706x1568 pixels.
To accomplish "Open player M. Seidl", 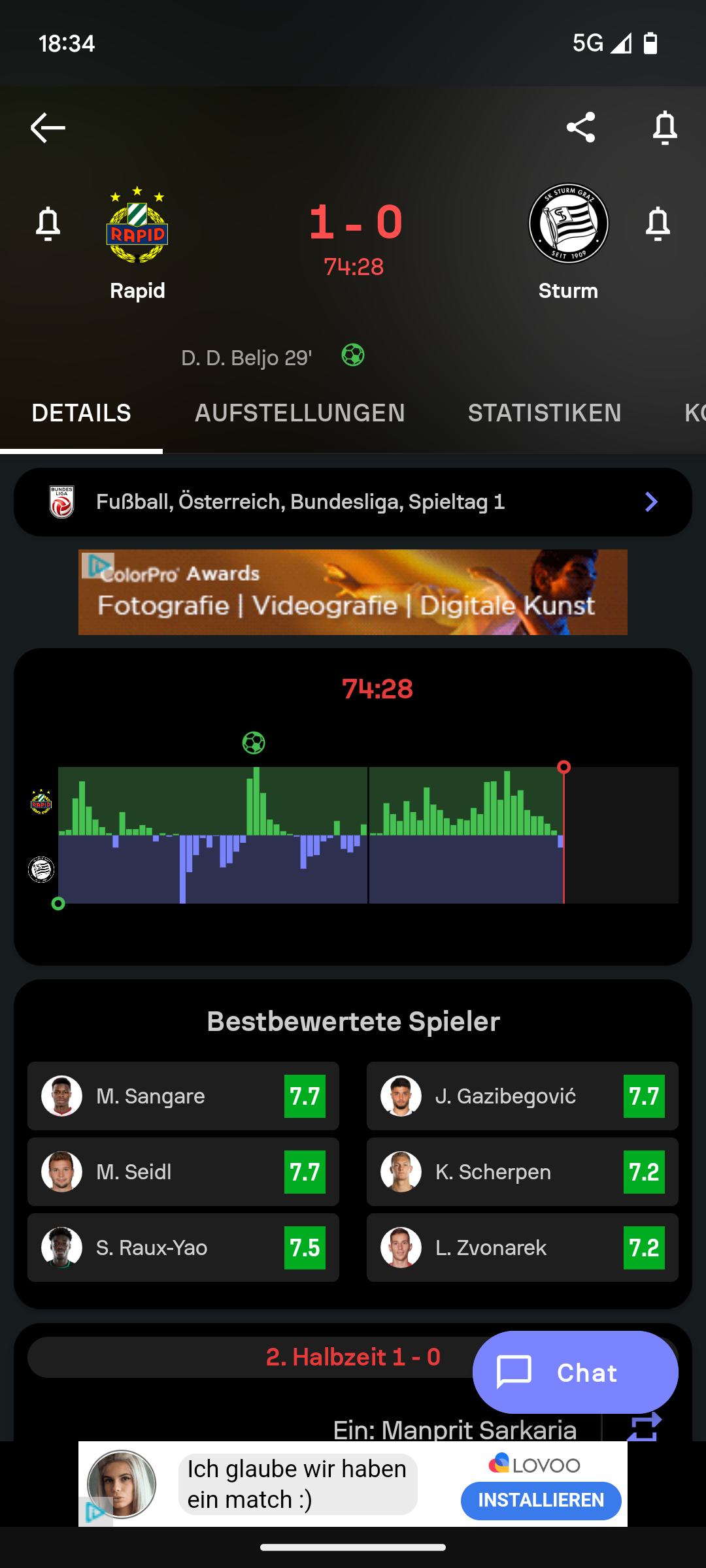I will [183, 1171].
